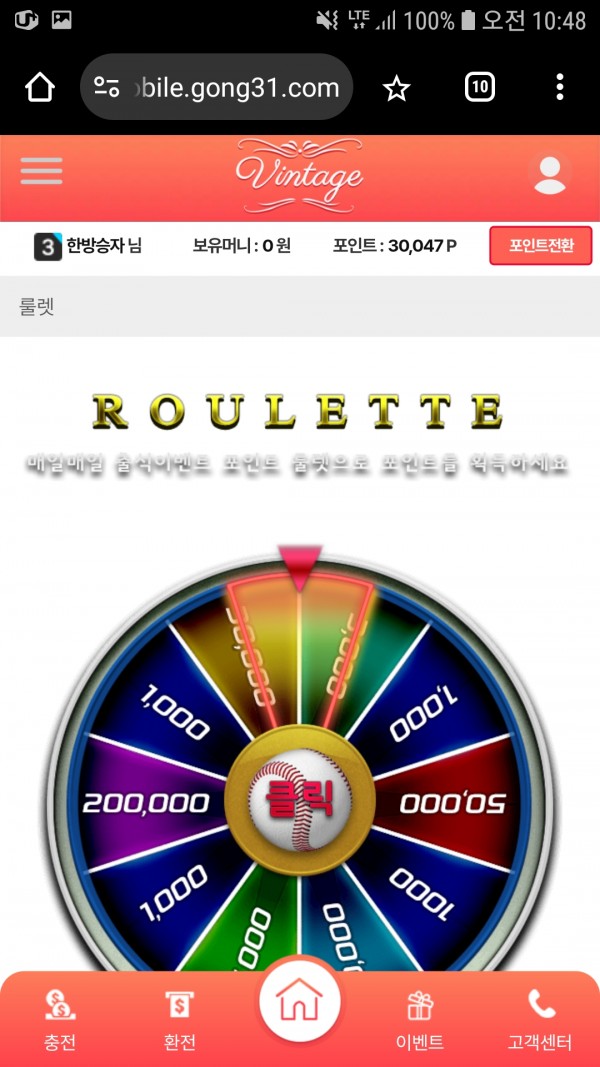This screenshot has width=600, height=1067.
Task: Open 고객센터 customer support
Action: point(540,1020)
